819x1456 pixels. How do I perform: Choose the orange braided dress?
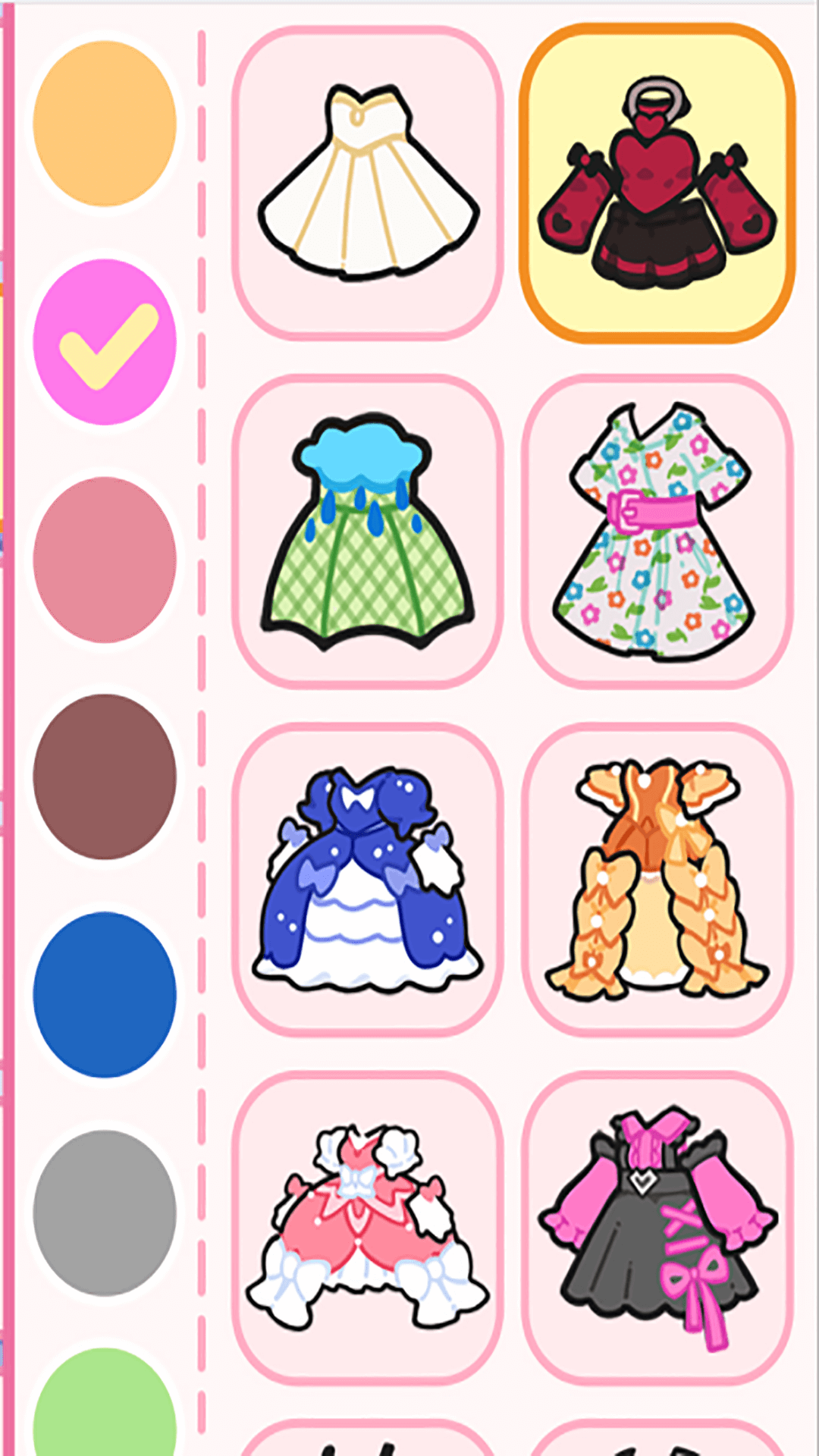pos(657,880)
